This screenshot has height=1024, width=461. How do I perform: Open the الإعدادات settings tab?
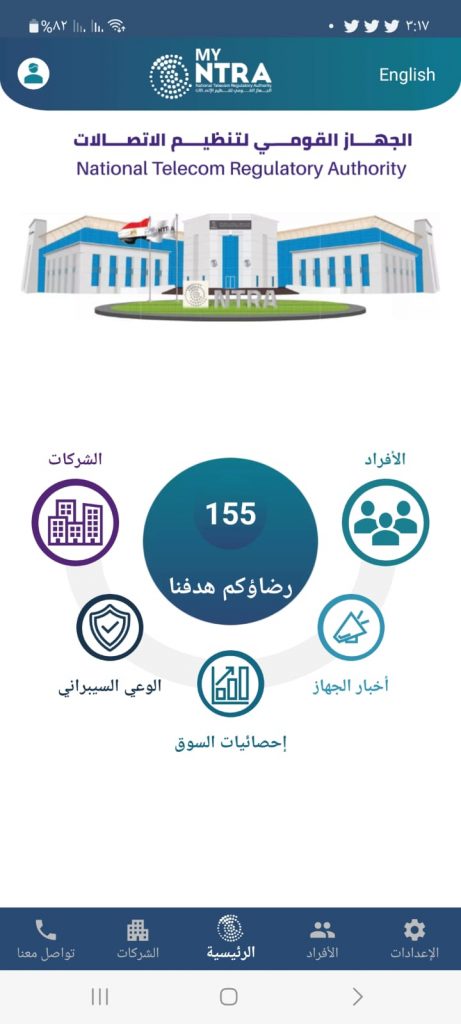pyautogui.click(x=415, y=939)
